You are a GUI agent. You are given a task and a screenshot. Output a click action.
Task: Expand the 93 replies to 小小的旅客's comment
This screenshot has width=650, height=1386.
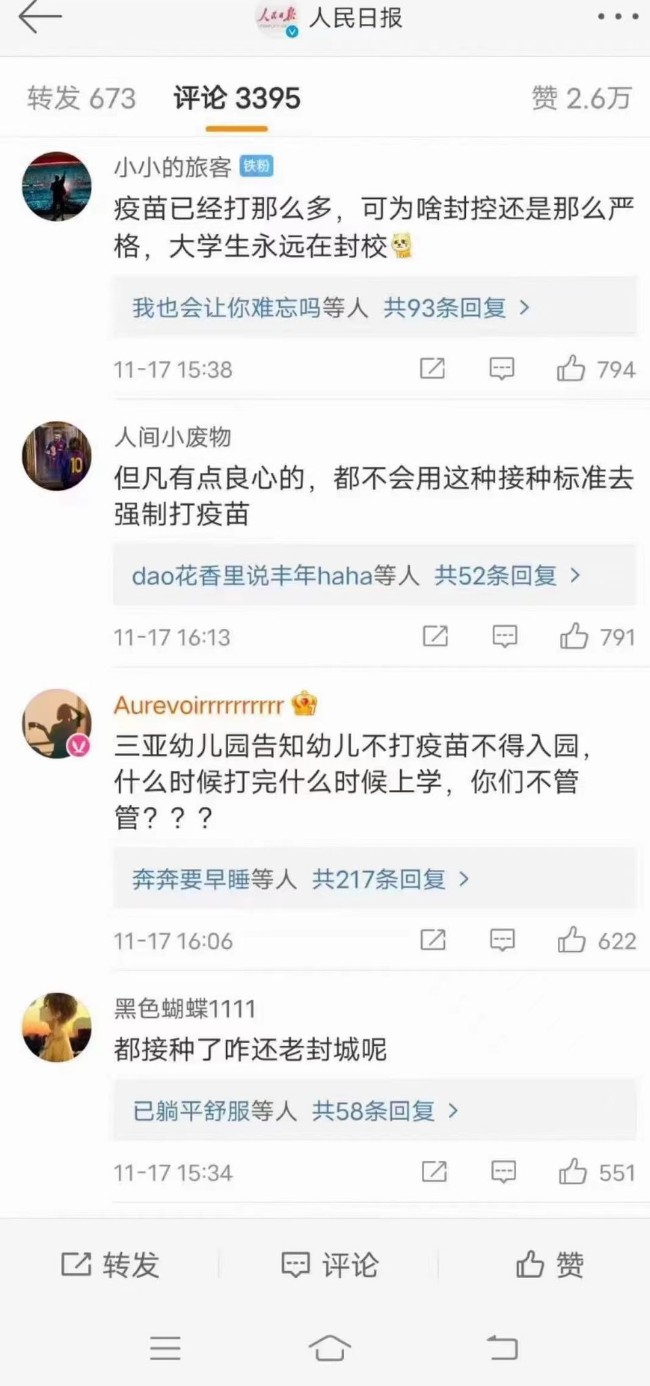coord(331,308)
